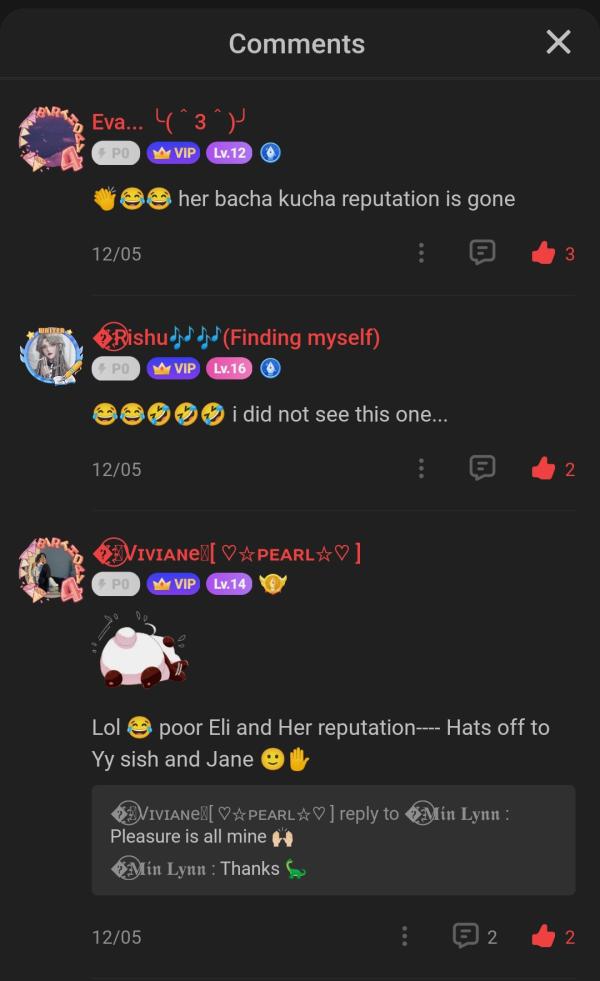Open more options on Rishu's comment
This screenshot has width=600, height=981.
(421, 468)
